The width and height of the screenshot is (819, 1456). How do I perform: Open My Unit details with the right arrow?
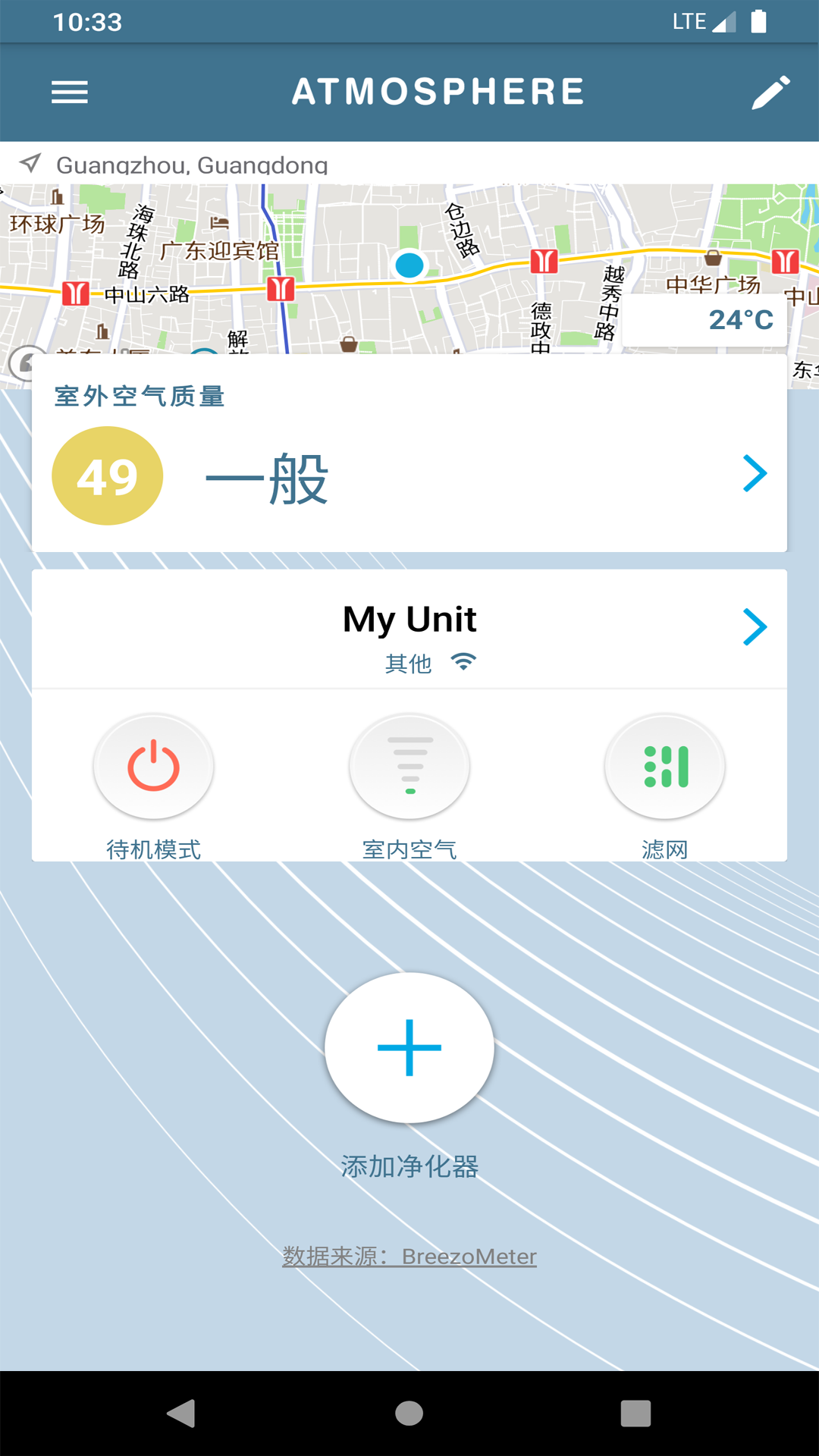click(x=756, y=626)
